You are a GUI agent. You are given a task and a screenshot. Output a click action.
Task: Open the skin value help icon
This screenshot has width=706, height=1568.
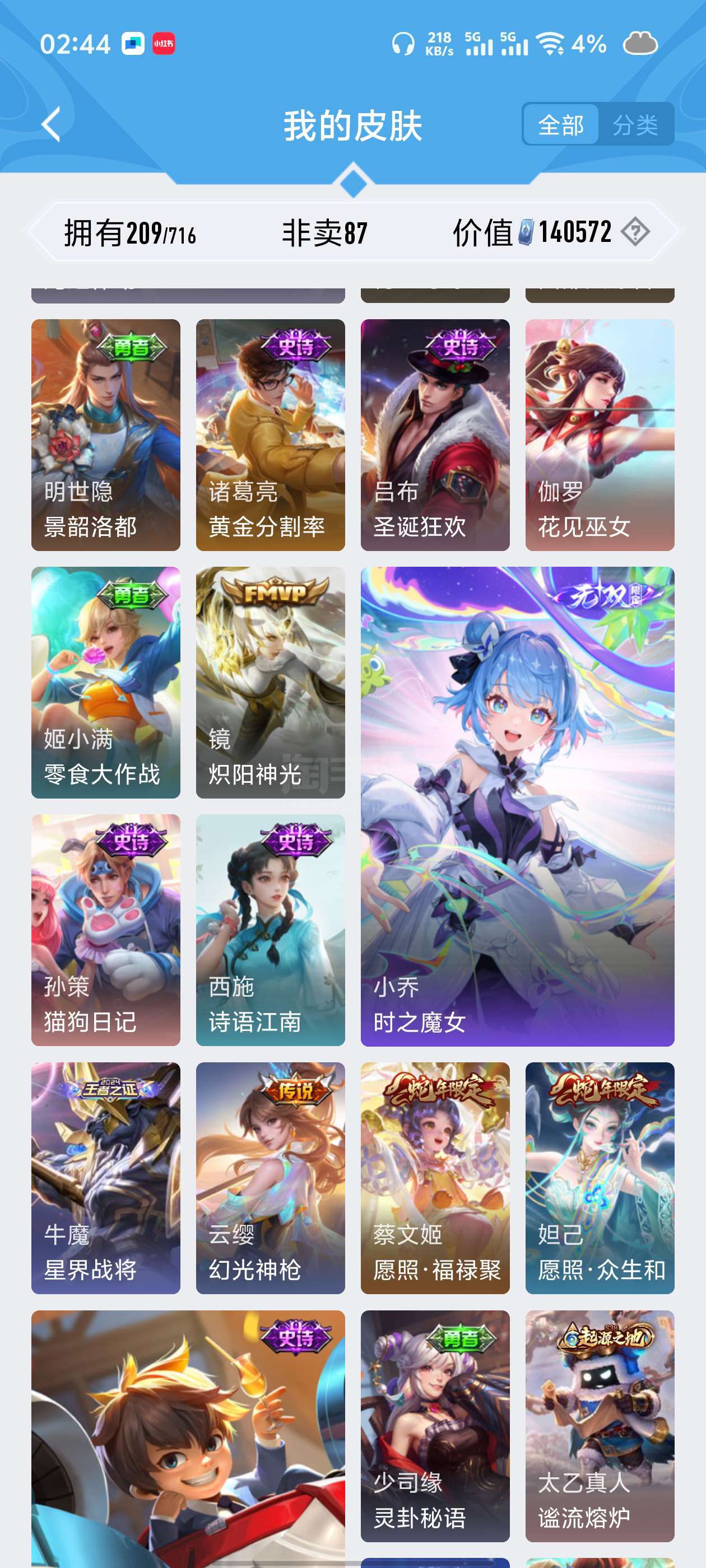tap(635, 232)
